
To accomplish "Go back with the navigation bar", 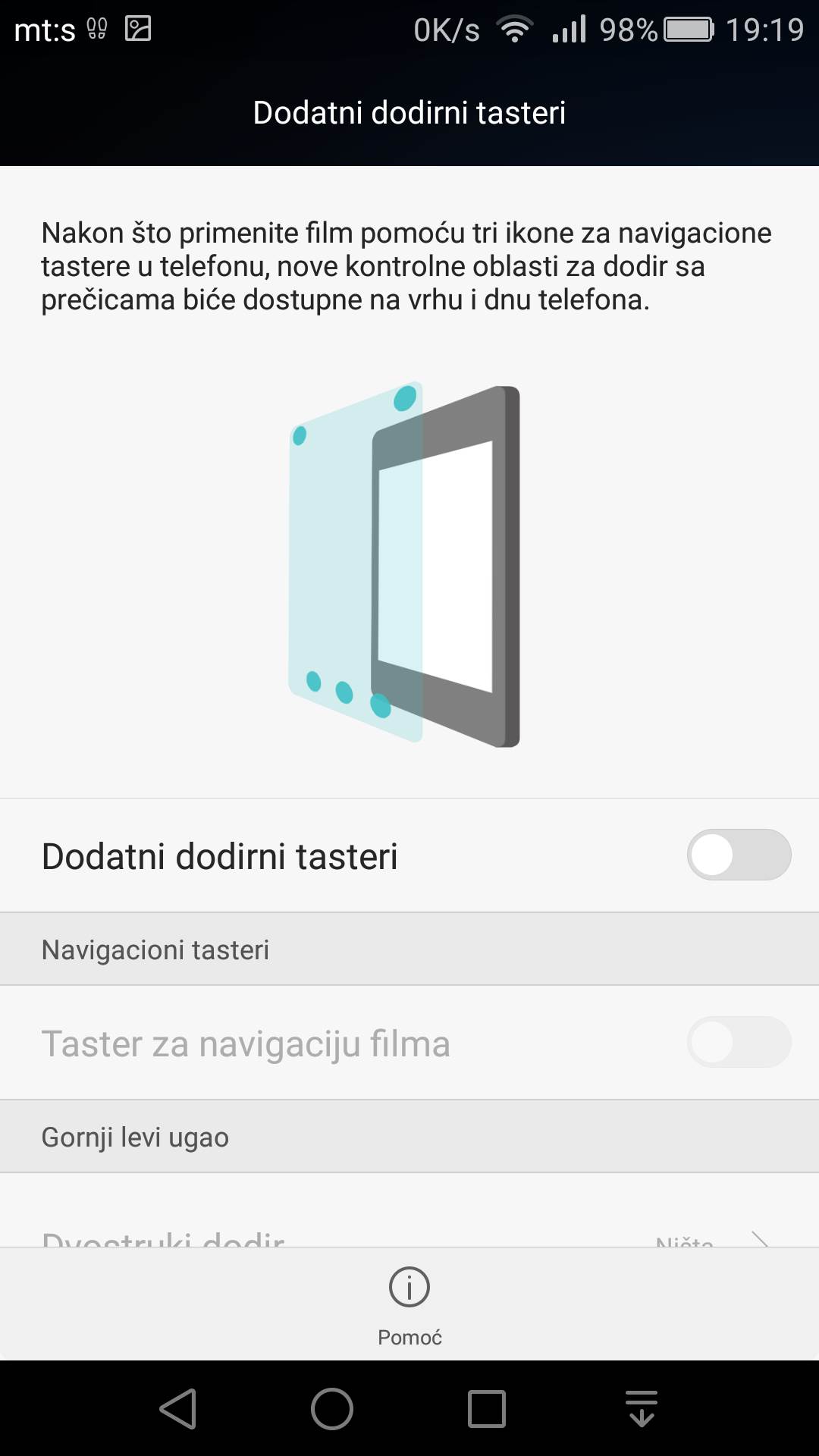I will [x=179, y=1409].
